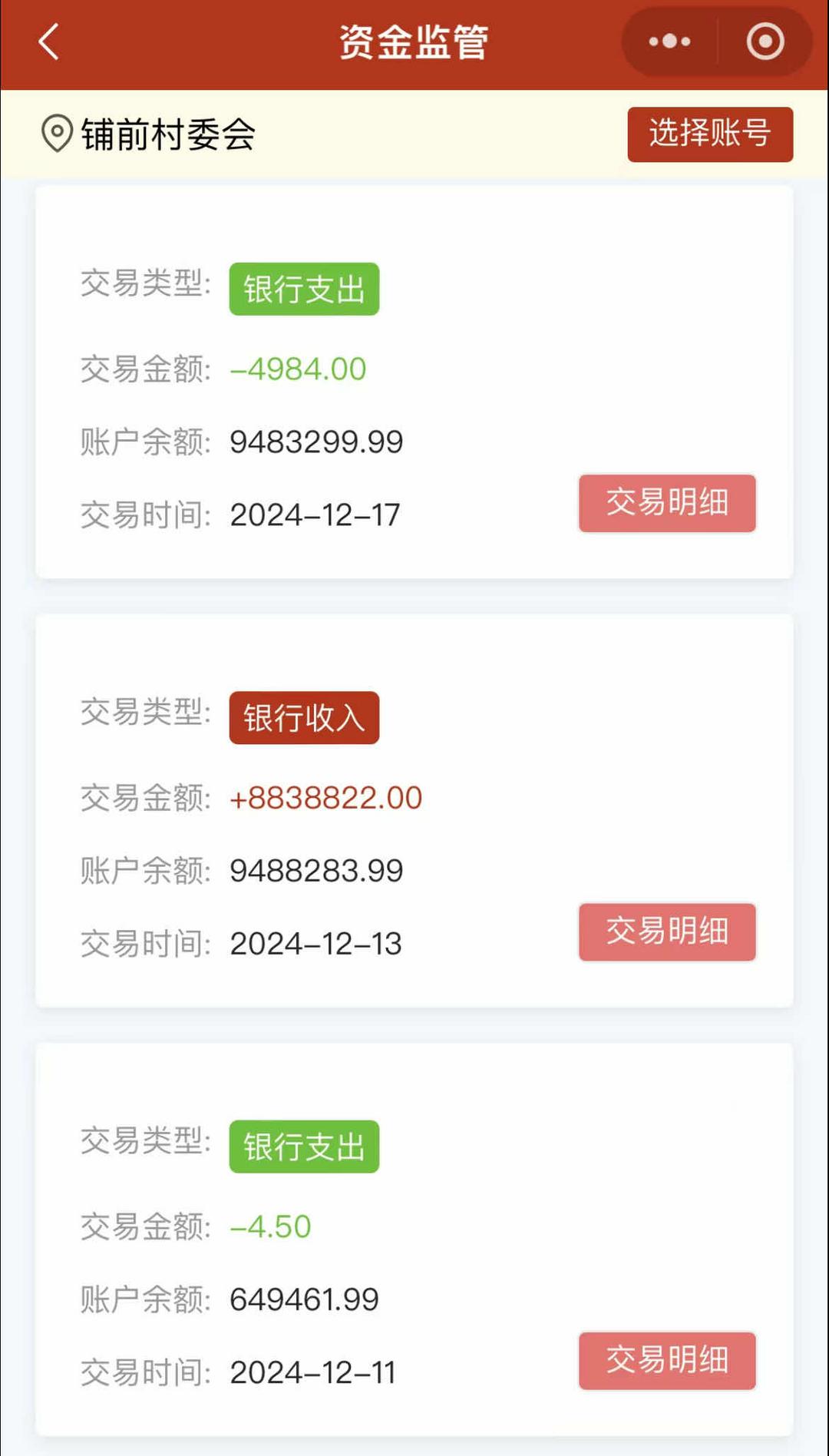Open the mini-program more options menu
The image size is (829, 1456).
coord(667,42)
